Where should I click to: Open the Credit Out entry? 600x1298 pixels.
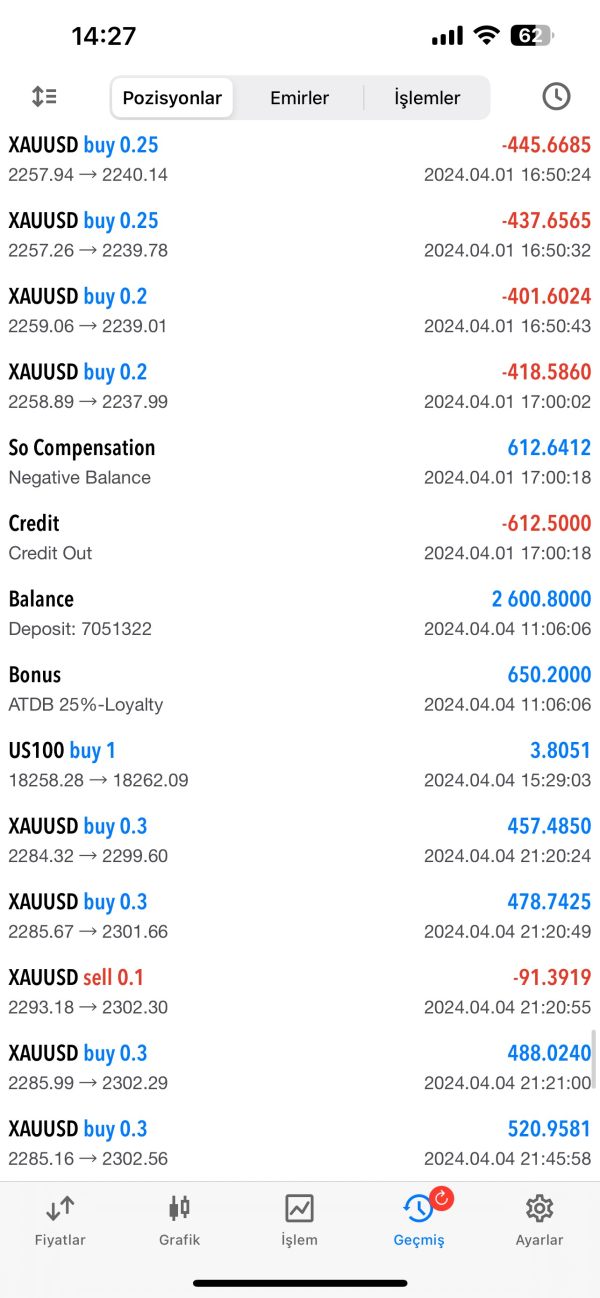300,537
